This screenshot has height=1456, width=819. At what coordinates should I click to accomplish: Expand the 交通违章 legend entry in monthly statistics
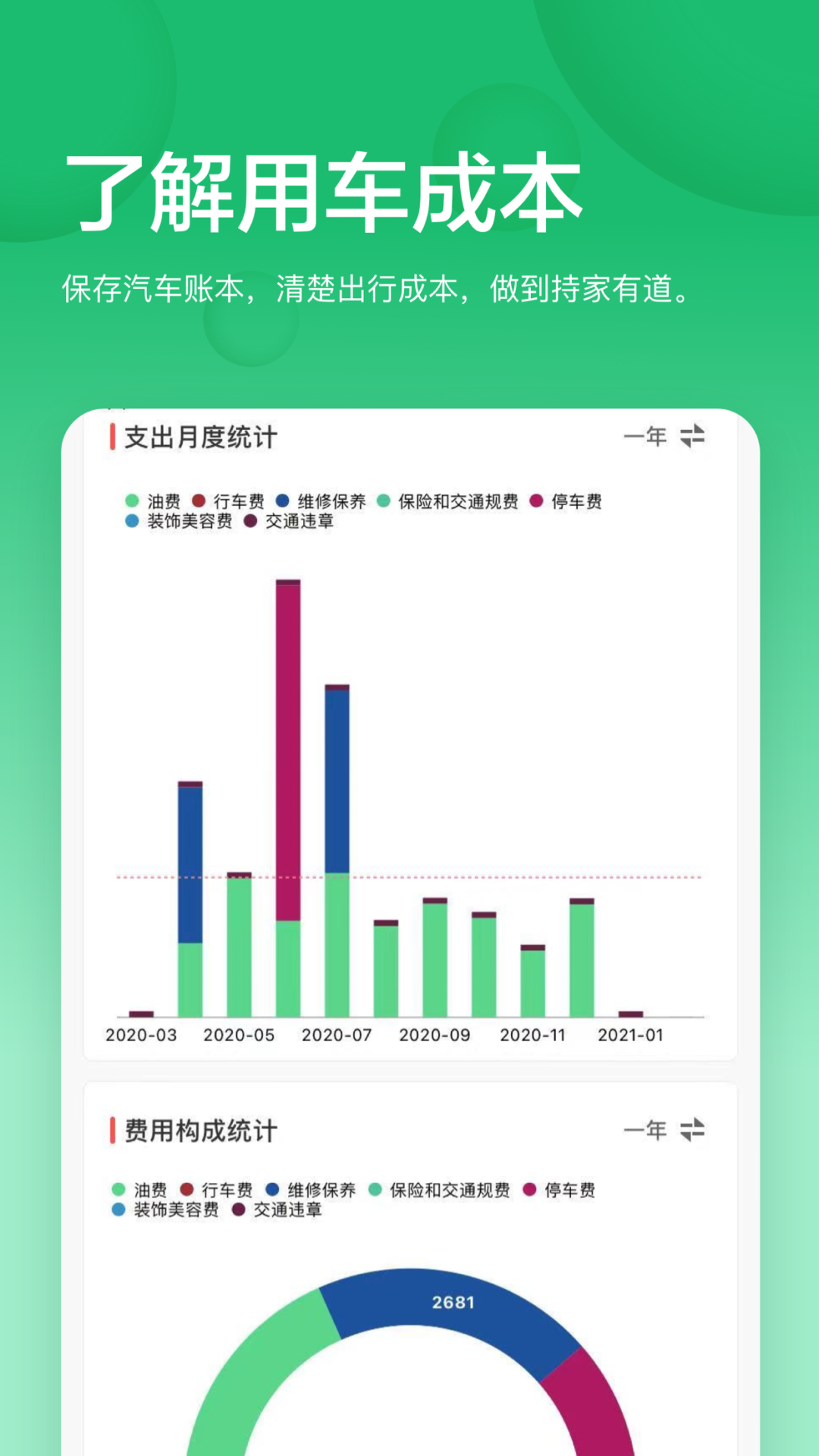click(x=298, y=522)
